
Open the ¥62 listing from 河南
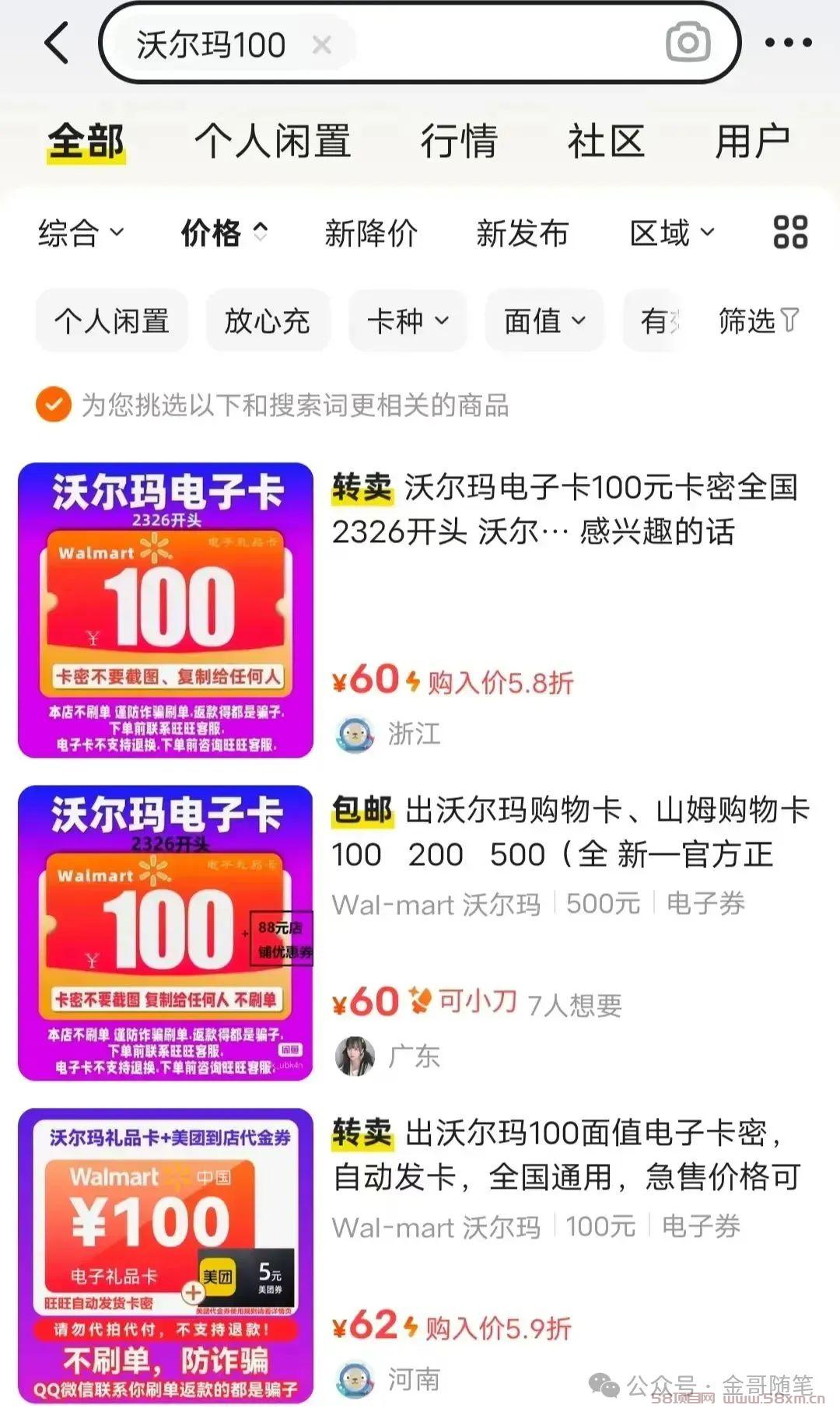click(420, 1256)
